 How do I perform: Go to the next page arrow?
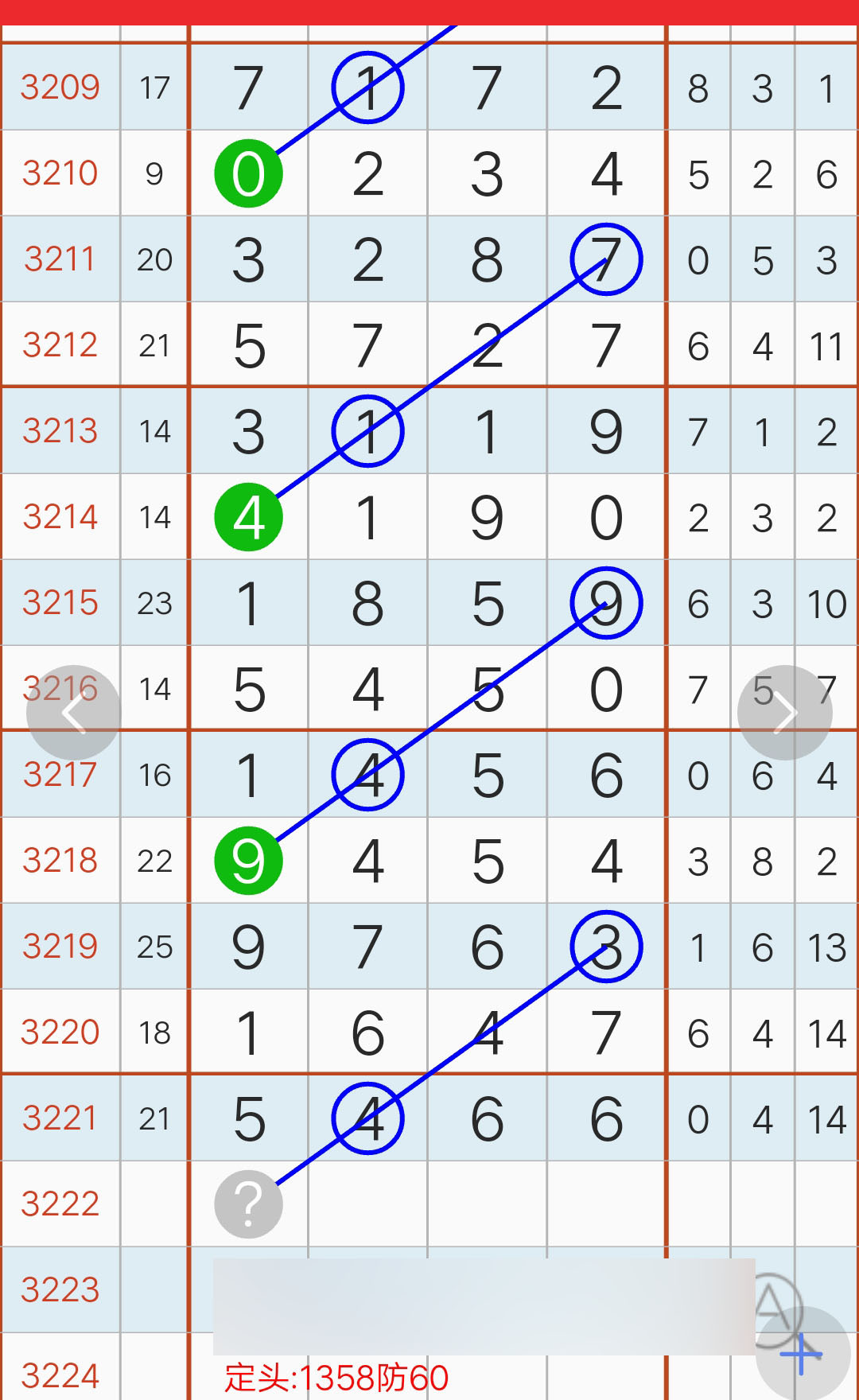pos(785,713)
